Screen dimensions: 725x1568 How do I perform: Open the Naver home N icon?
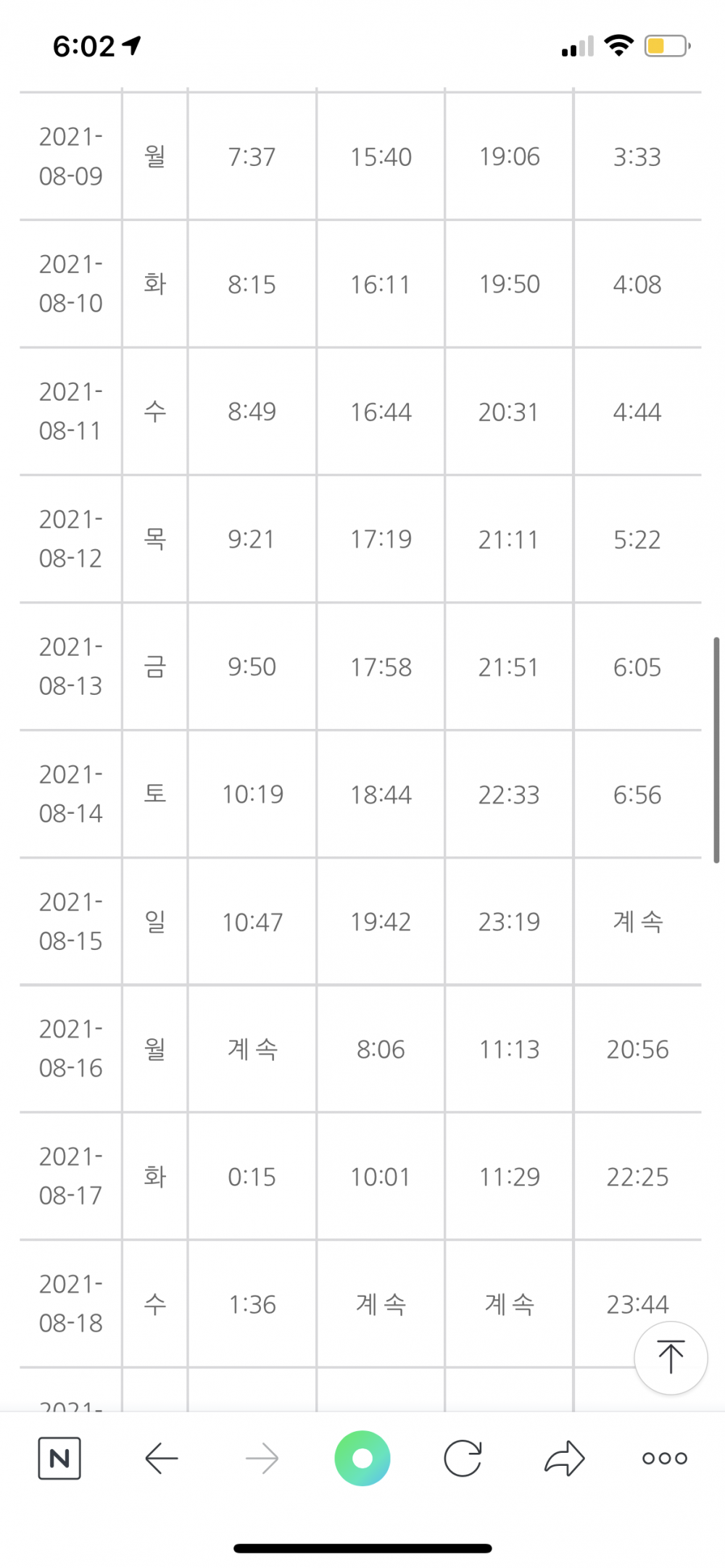[x=59, y=1458]
